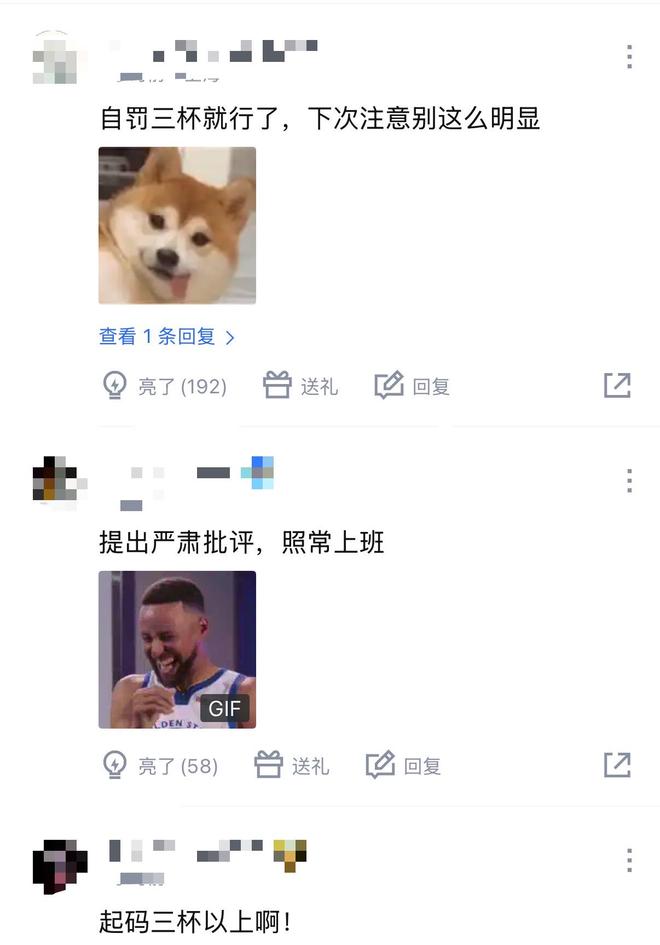Open overflow menu on the 自罚三杯 comment
660x945 pixels.
629,56
